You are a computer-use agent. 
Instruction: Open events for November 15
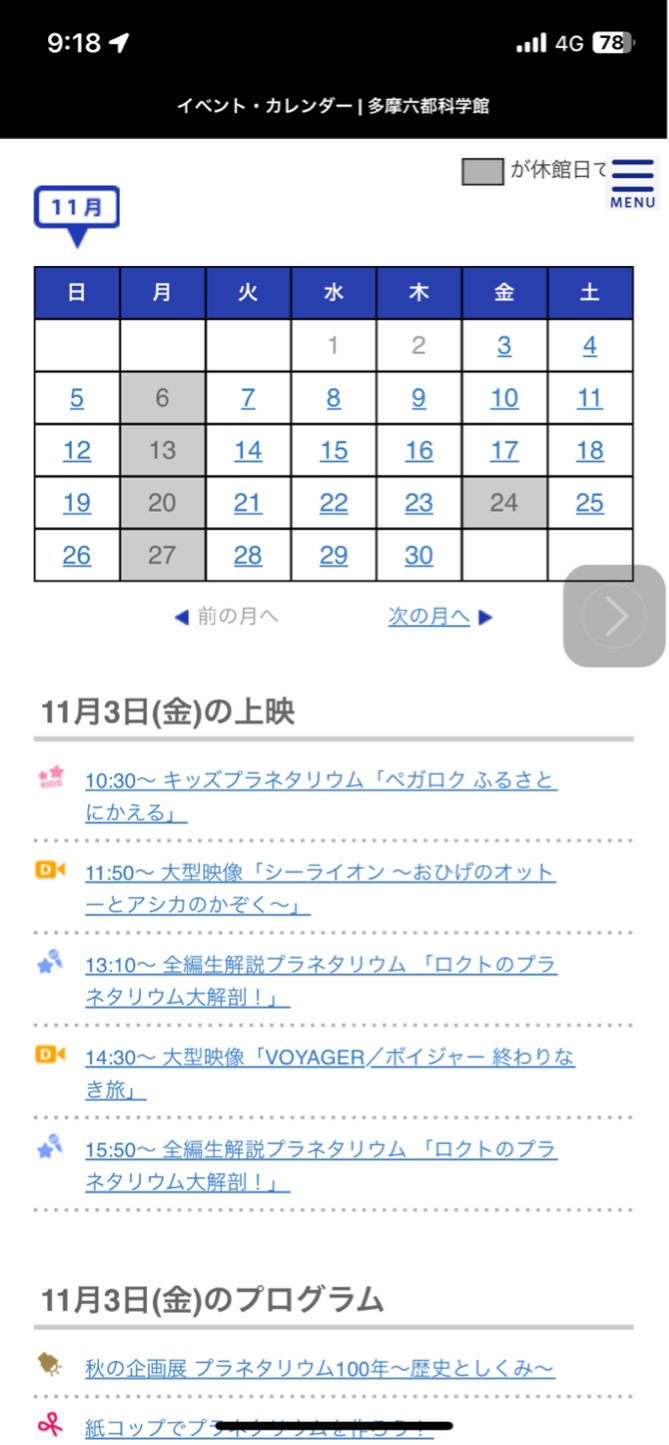(333, 451)
